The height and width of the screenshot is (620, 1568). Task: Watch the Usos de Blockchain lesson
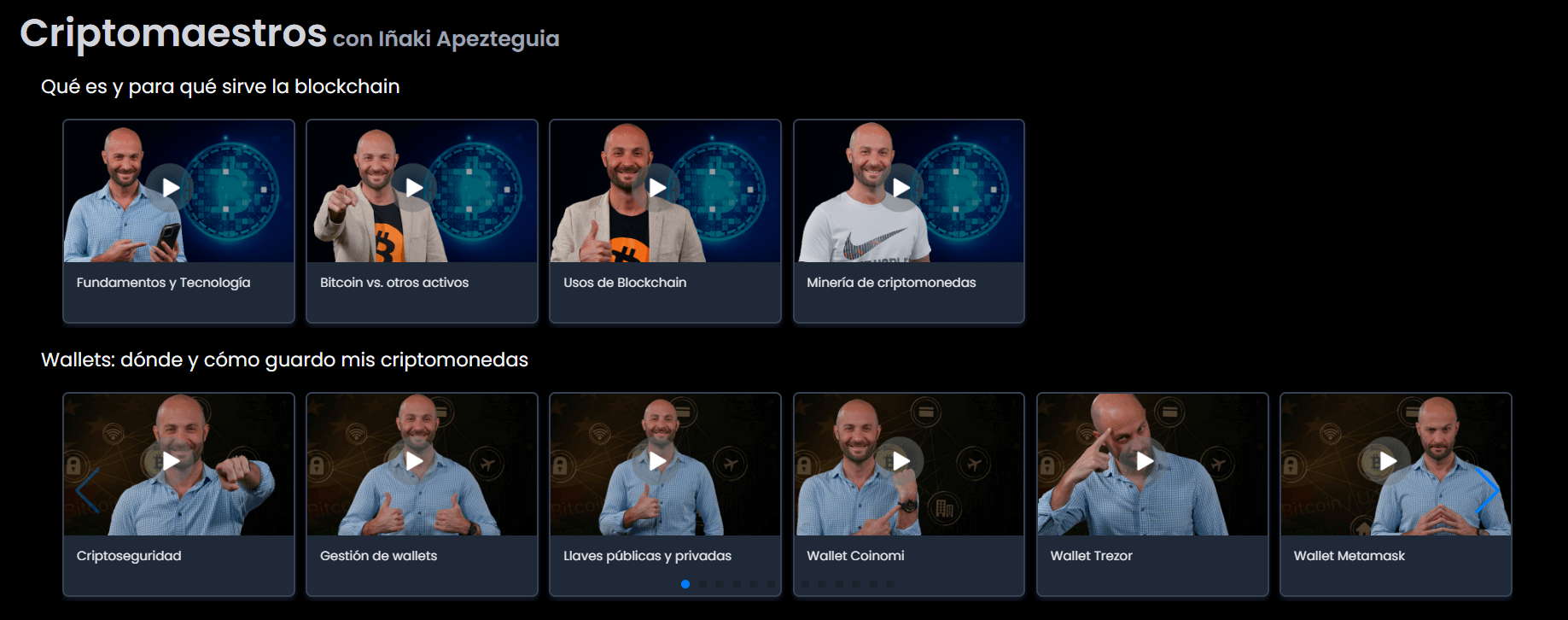[x=657, y=188]
